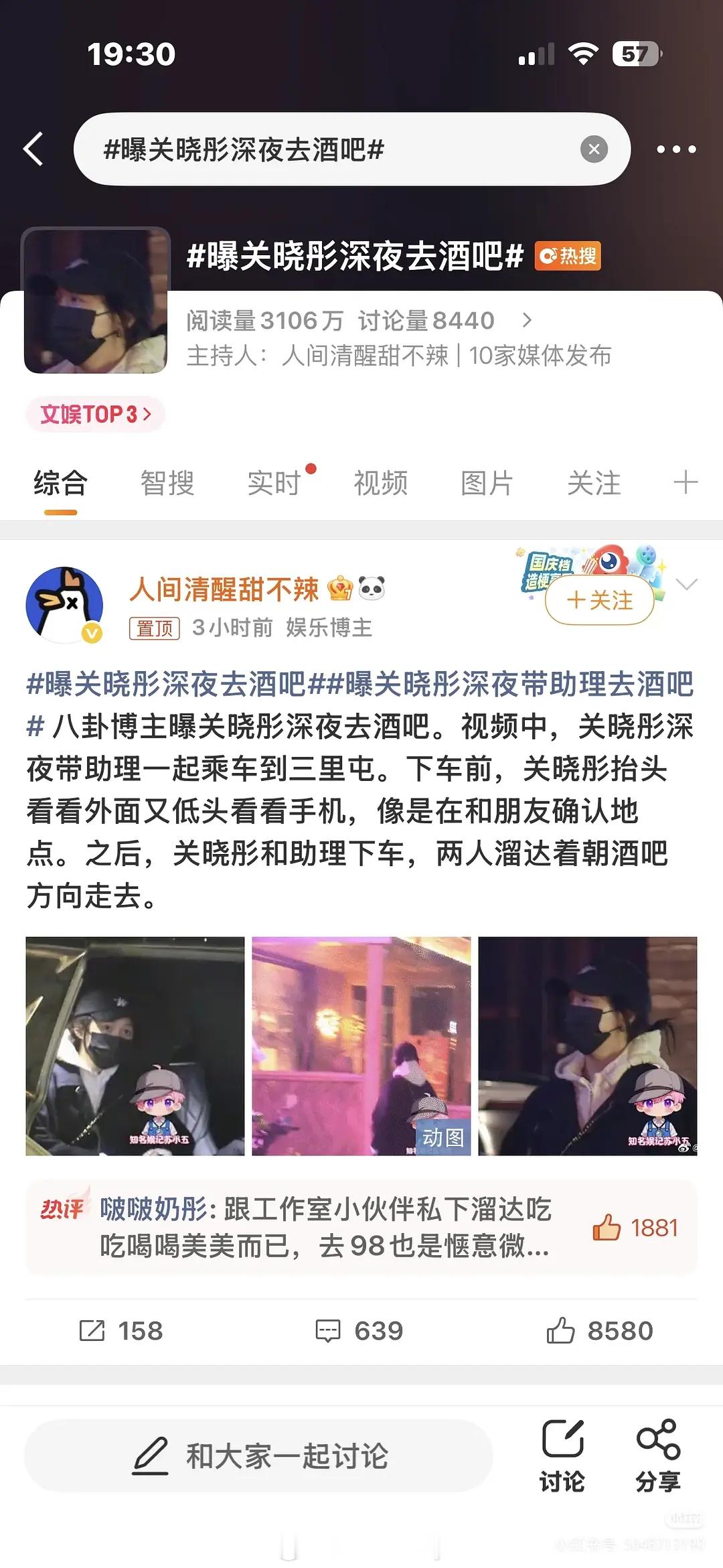Tap the 热搜 hot search badge

568,255
